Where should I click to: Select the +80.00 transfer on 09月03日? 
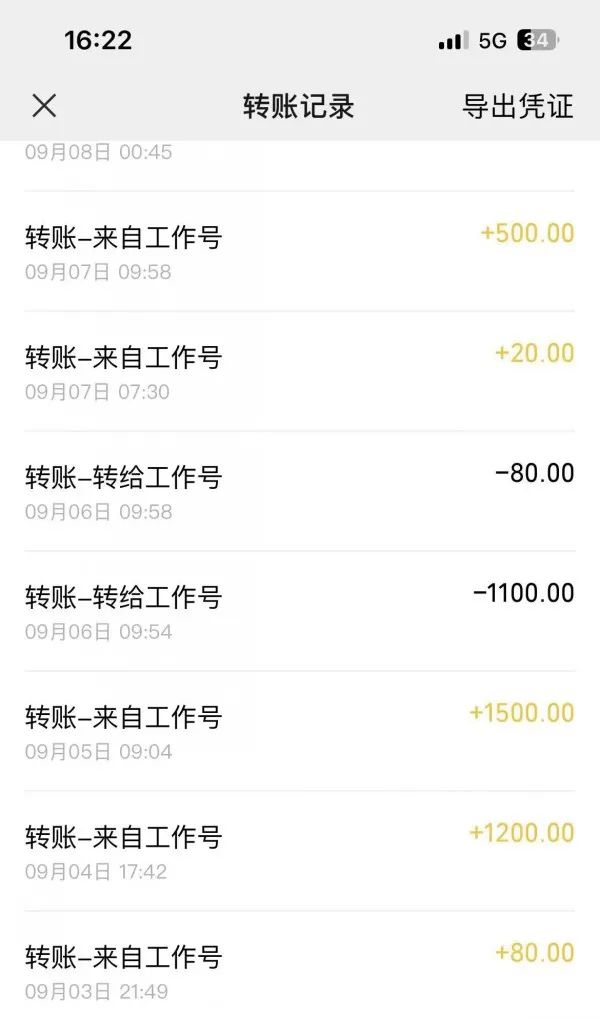[299, 965]
